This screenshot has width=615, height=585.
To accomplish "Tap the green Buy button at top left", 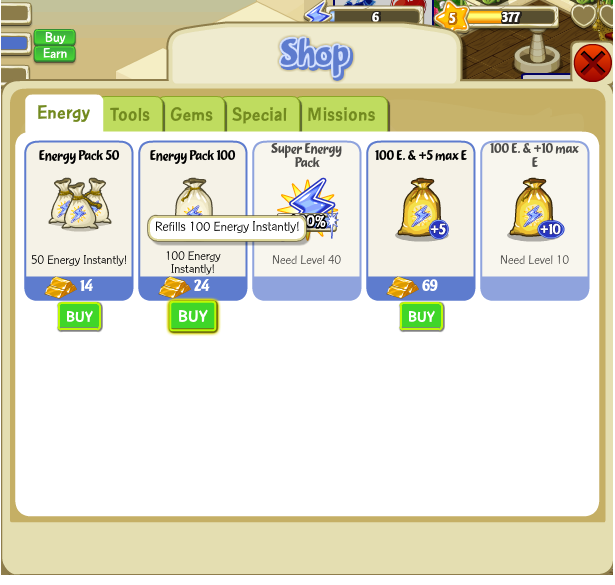I will tap(55, 38).
